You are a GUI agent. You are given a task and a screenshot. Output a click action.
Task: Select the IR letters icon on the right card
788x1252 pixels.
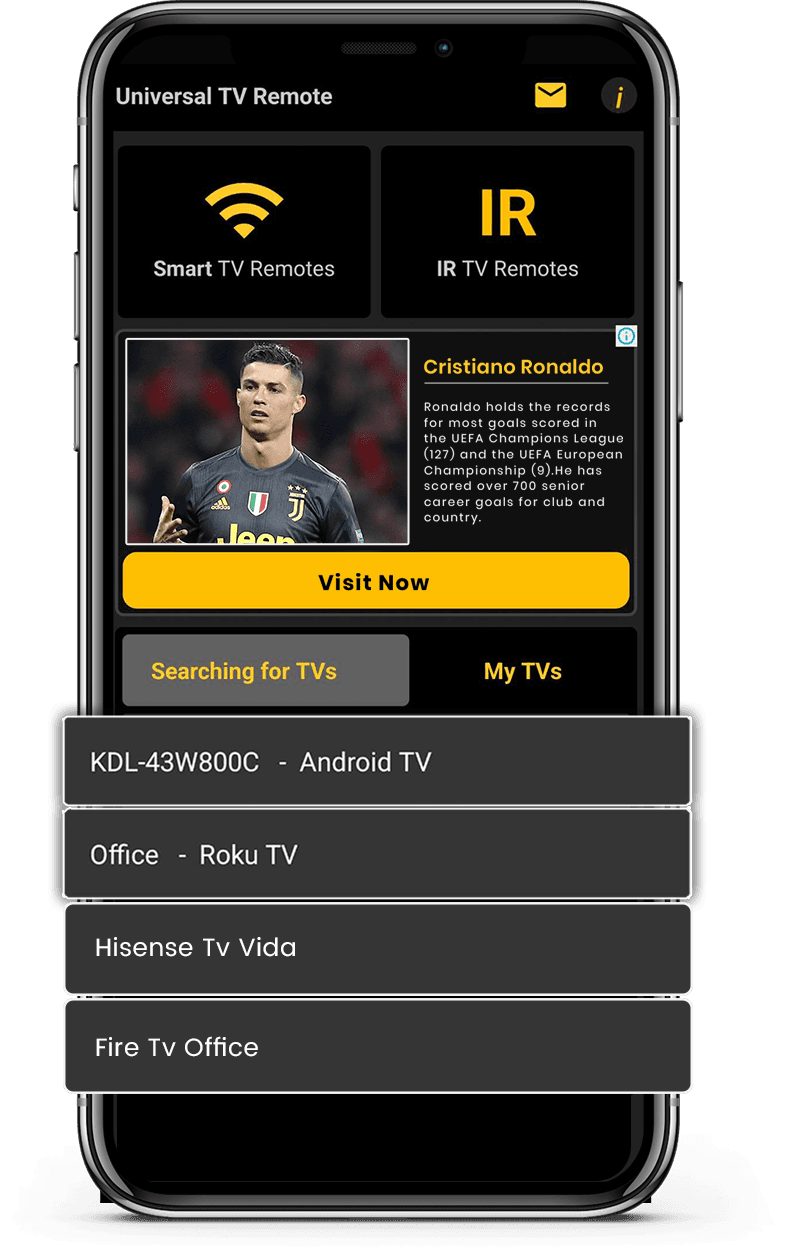tap(508, 207)
